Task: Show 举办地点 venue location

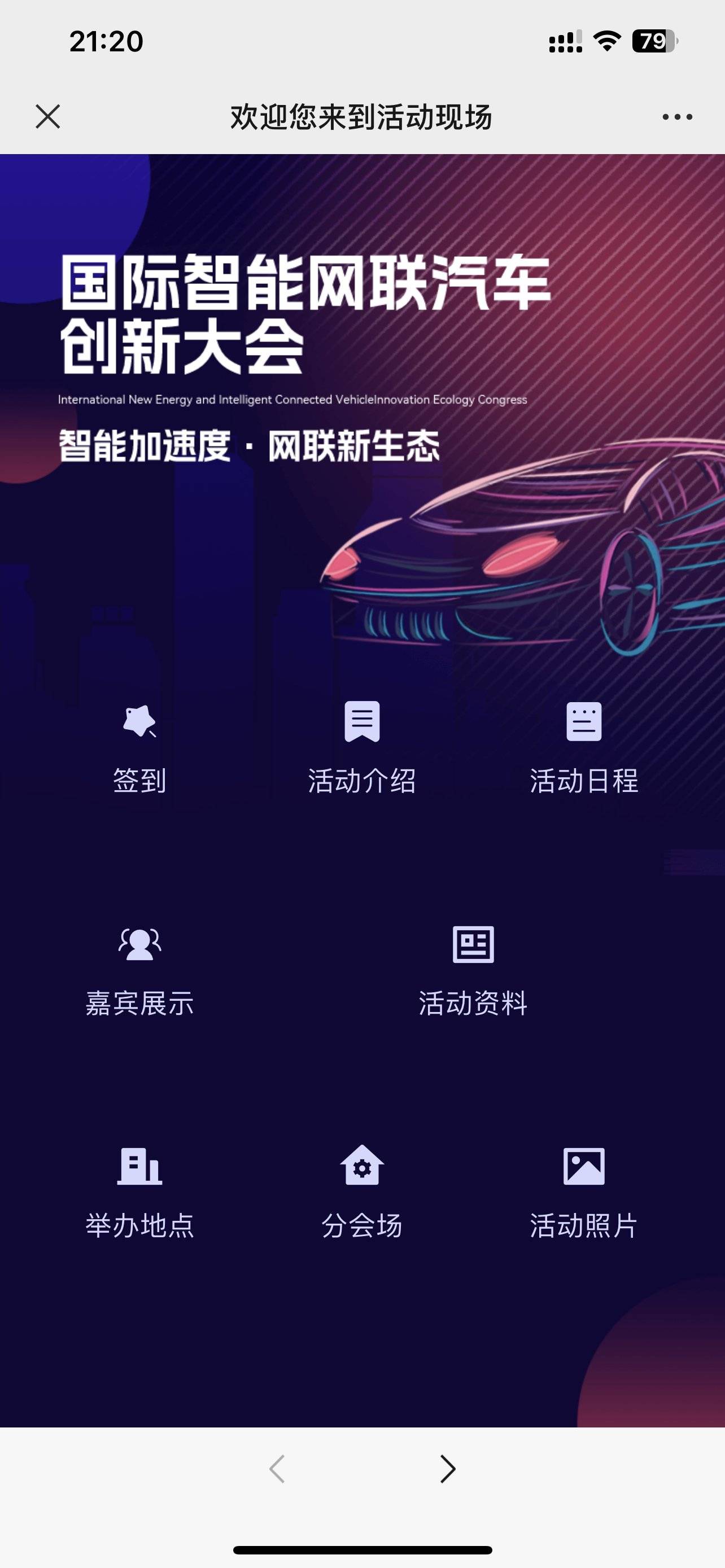Action: coord(139,1194)
